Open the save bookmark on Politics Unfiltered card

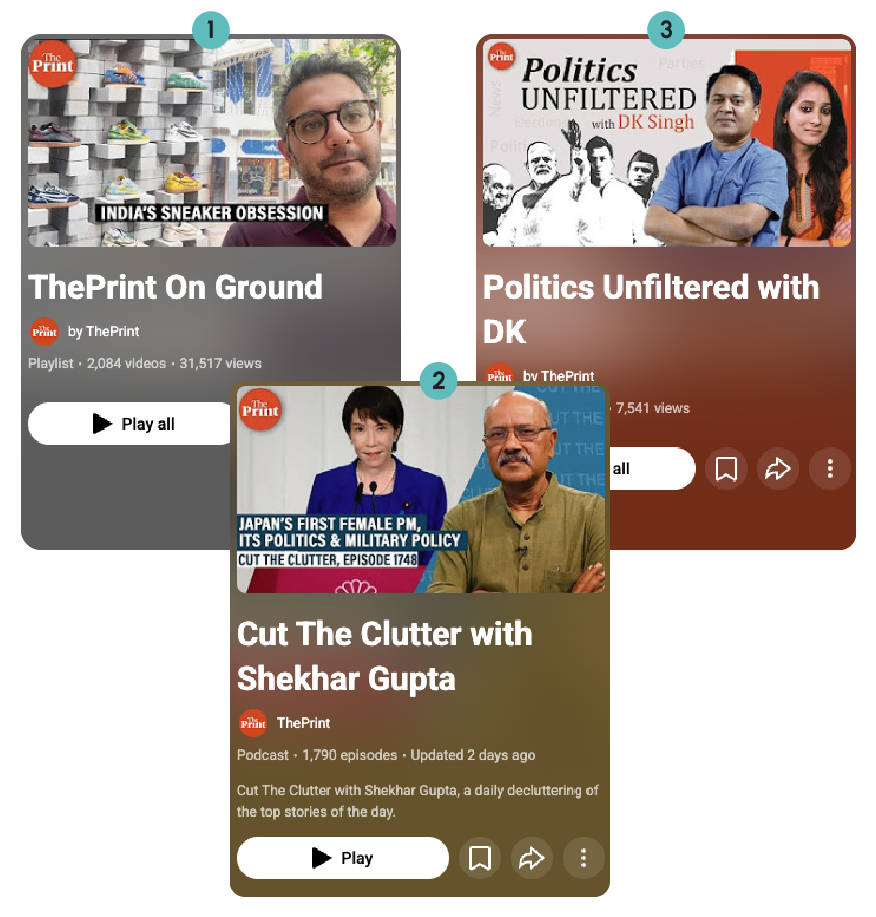pyautogui.click(x=727, y=468)
